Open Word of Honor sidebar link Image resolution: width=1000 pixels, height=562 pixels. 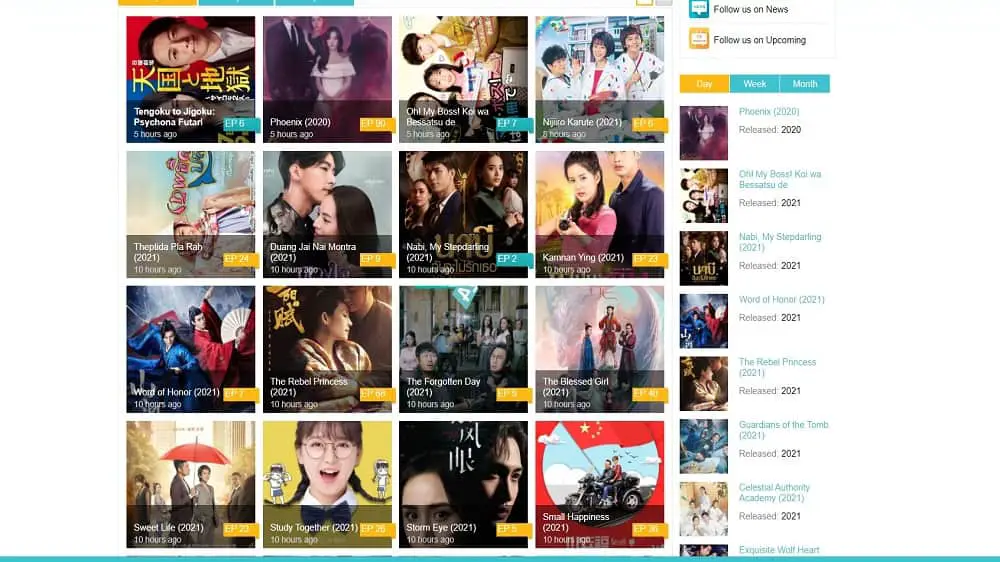click(x=781, y=300)
